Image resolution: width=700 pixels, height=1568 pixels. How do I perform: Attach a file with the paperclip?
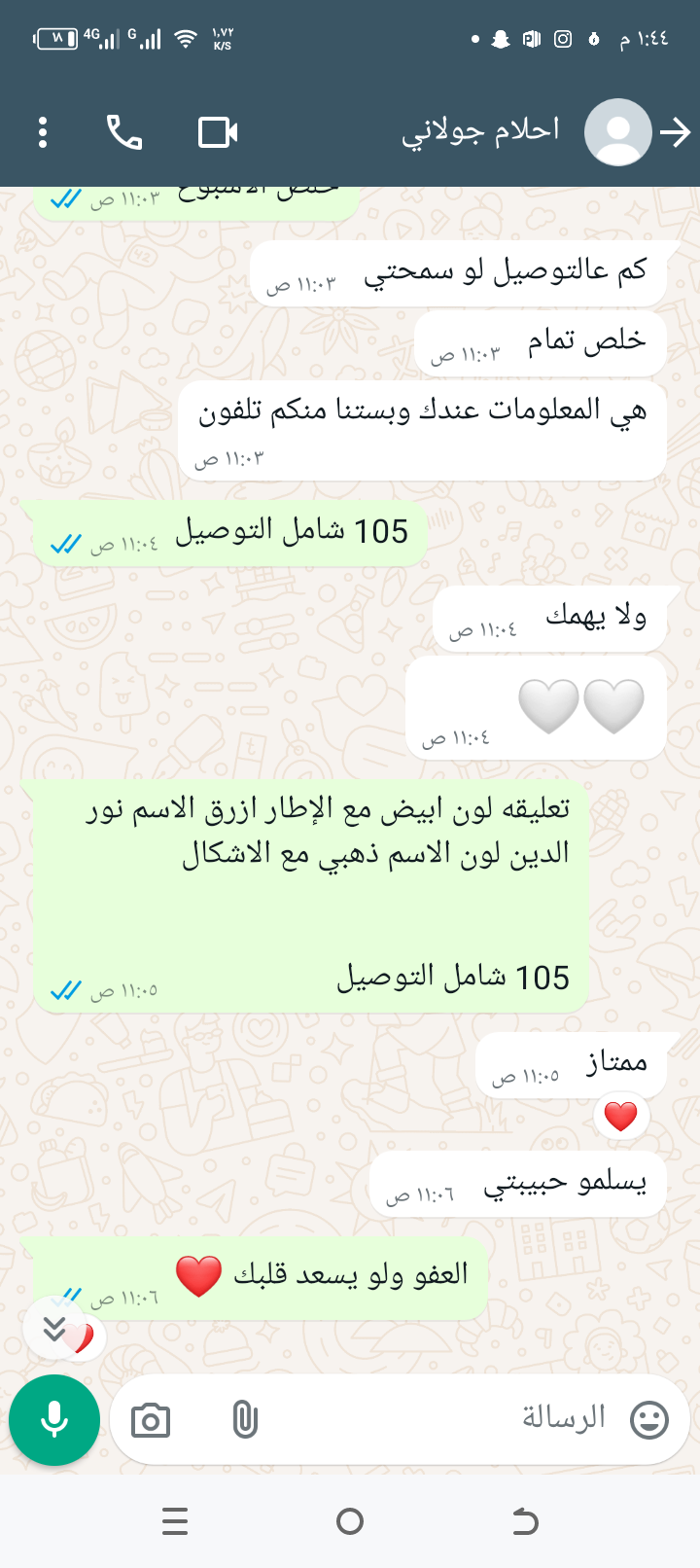click(x=245, y=1421)
